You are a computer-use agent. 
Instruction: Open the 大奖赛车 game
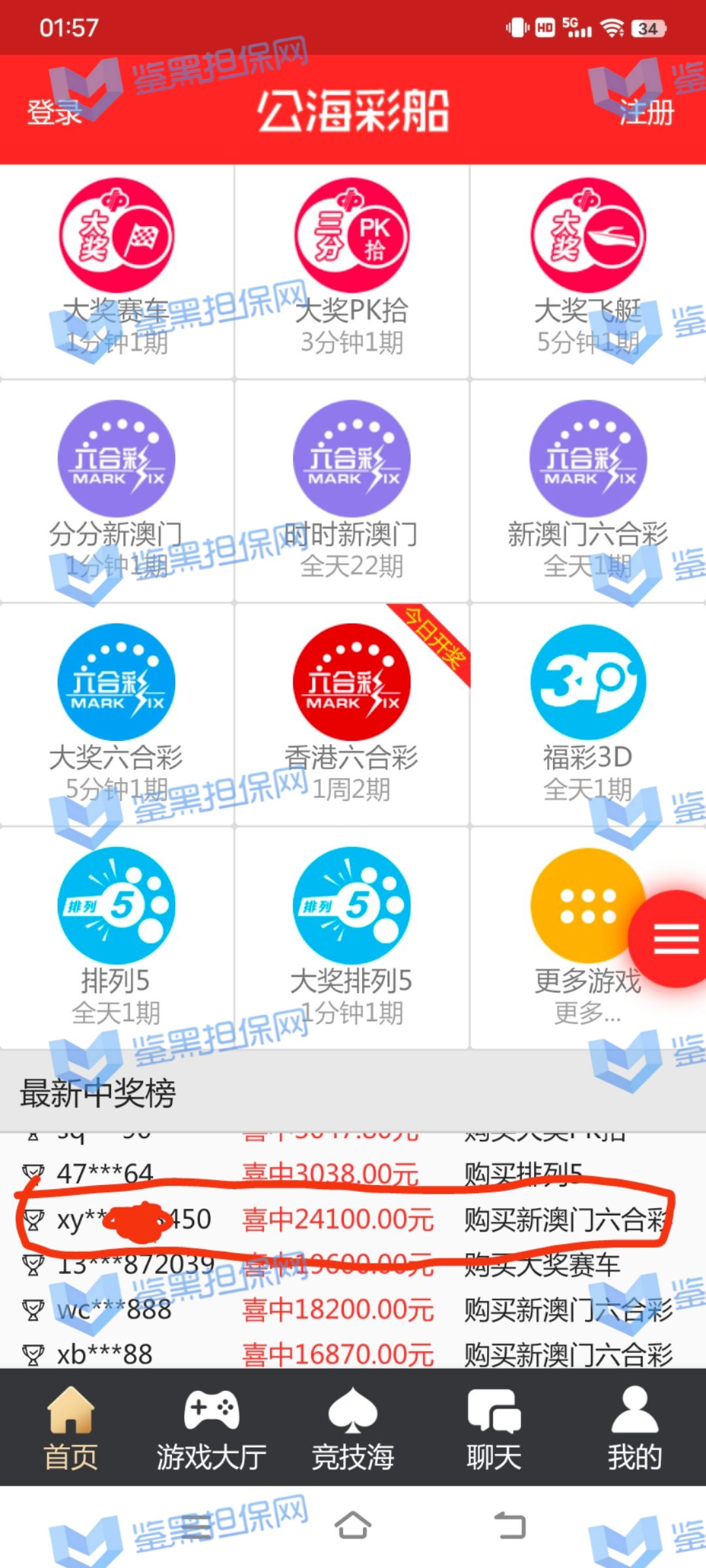coord(116,268)
